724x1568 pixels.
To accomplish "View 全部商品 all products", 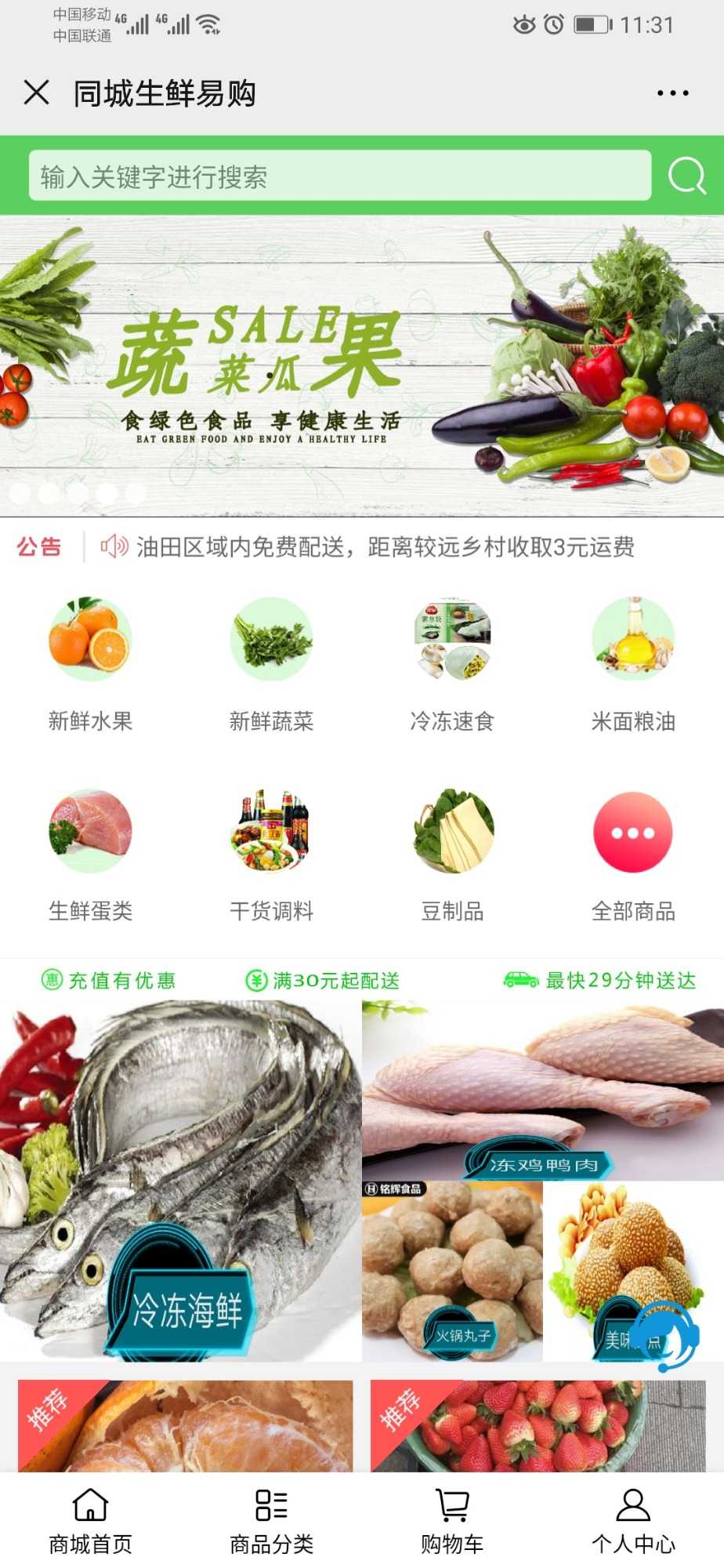I will click(x=633, y=856).
